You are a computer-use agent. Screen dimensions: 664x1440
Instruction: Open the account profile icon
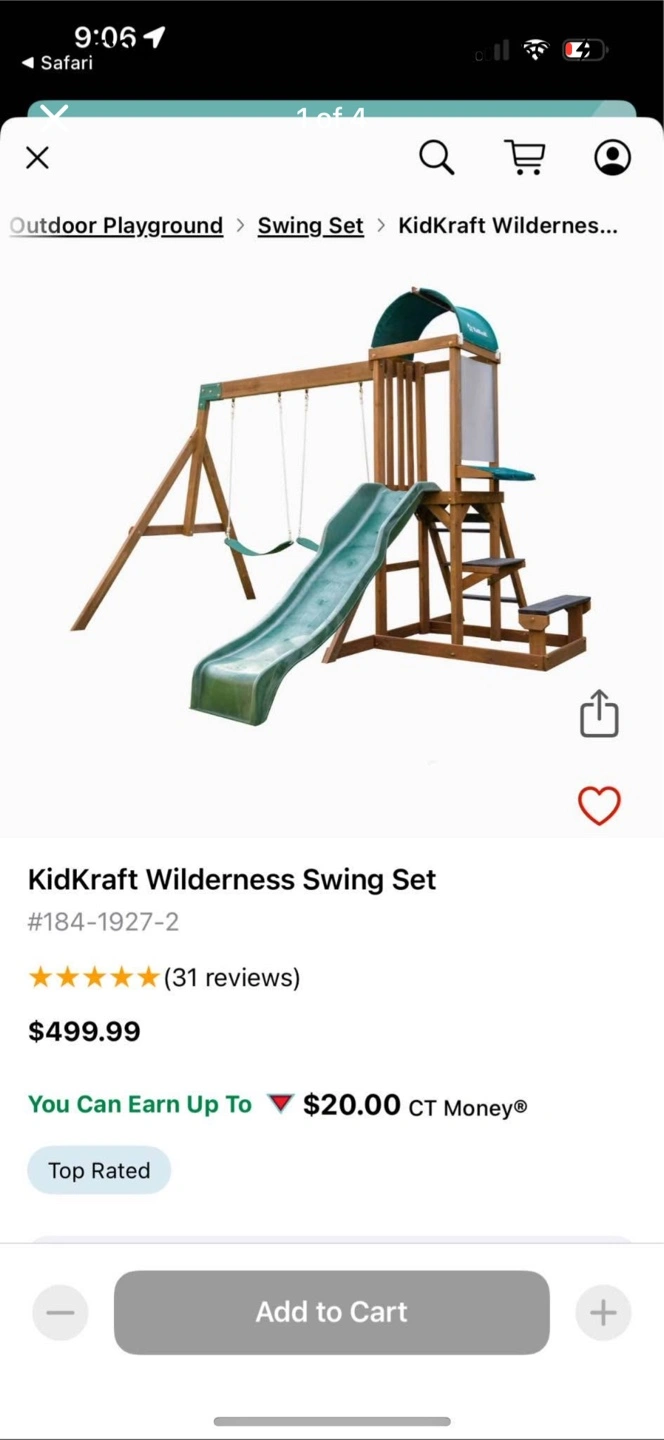[x=612, y=157]
